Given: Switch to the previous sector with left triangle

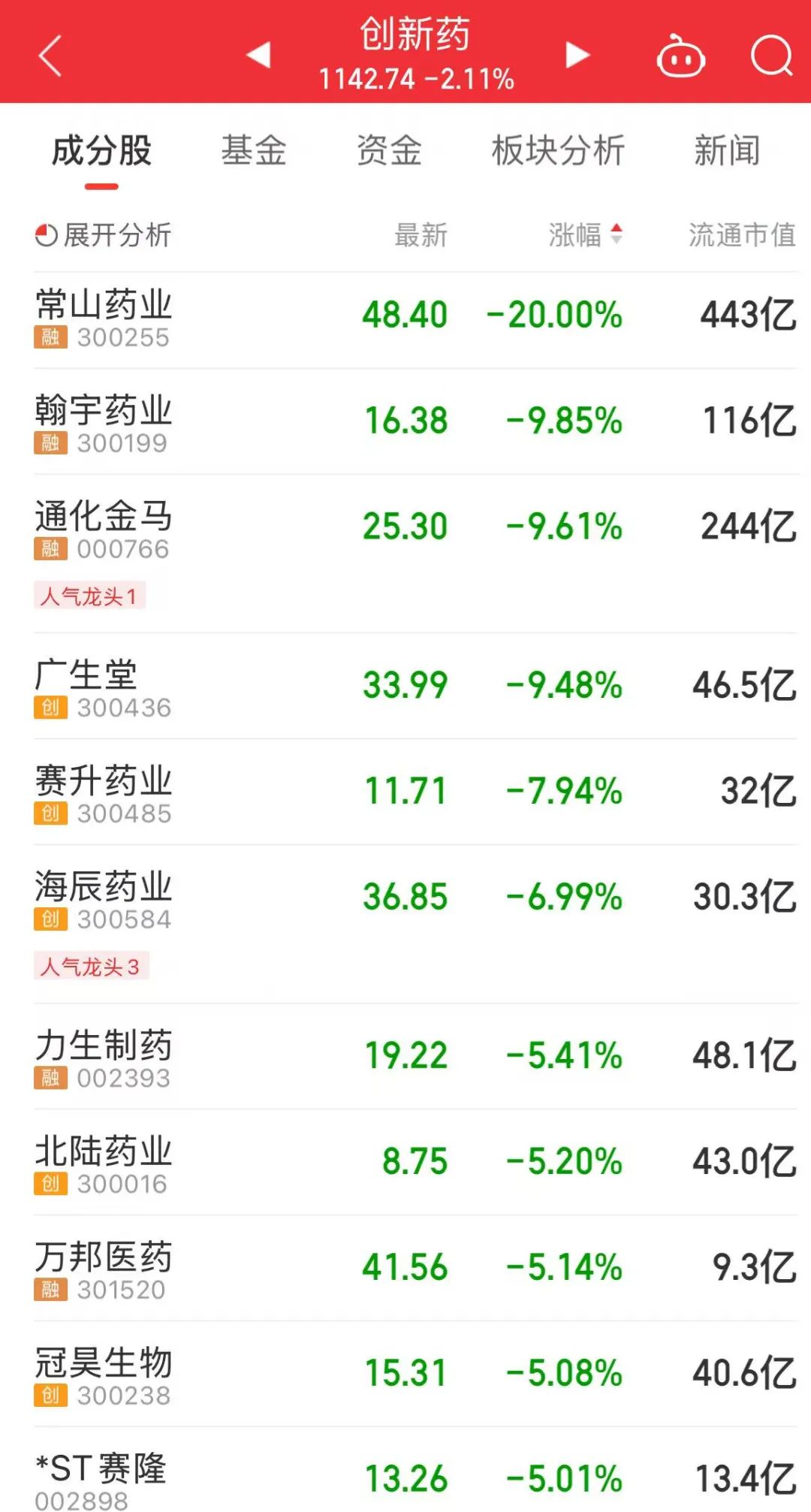Looking at the screenshot, I should [258, 55].
